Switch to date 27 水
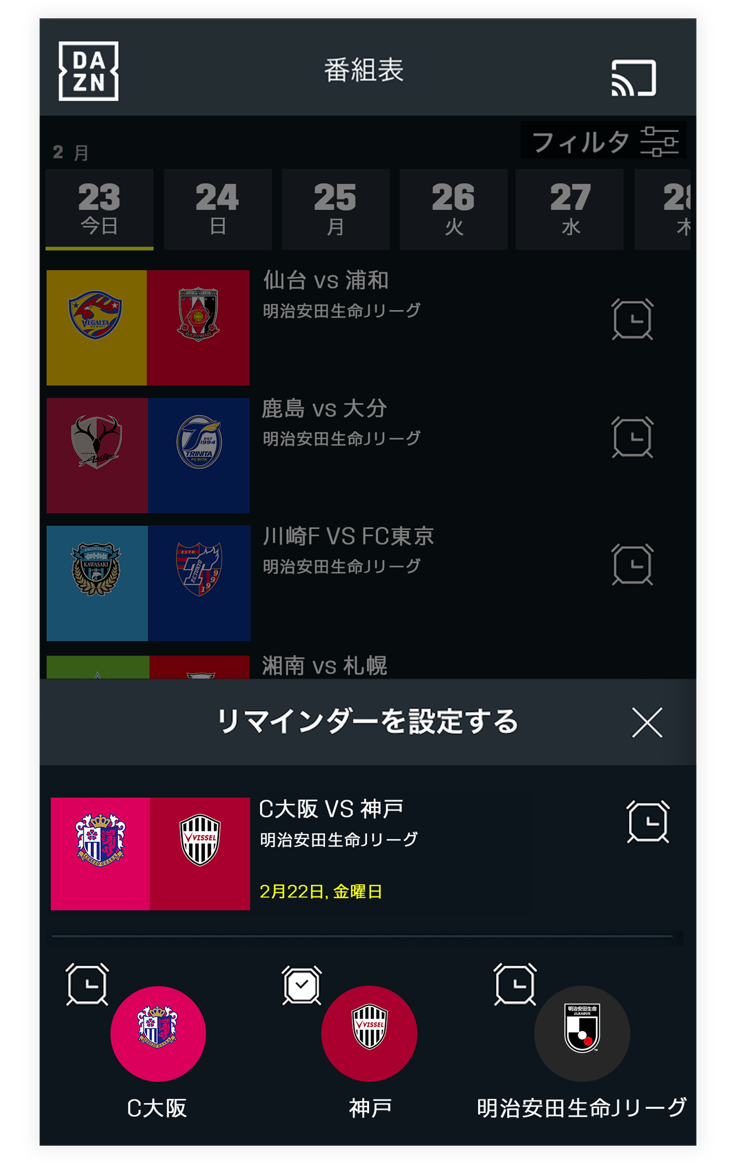 (570, 209)
